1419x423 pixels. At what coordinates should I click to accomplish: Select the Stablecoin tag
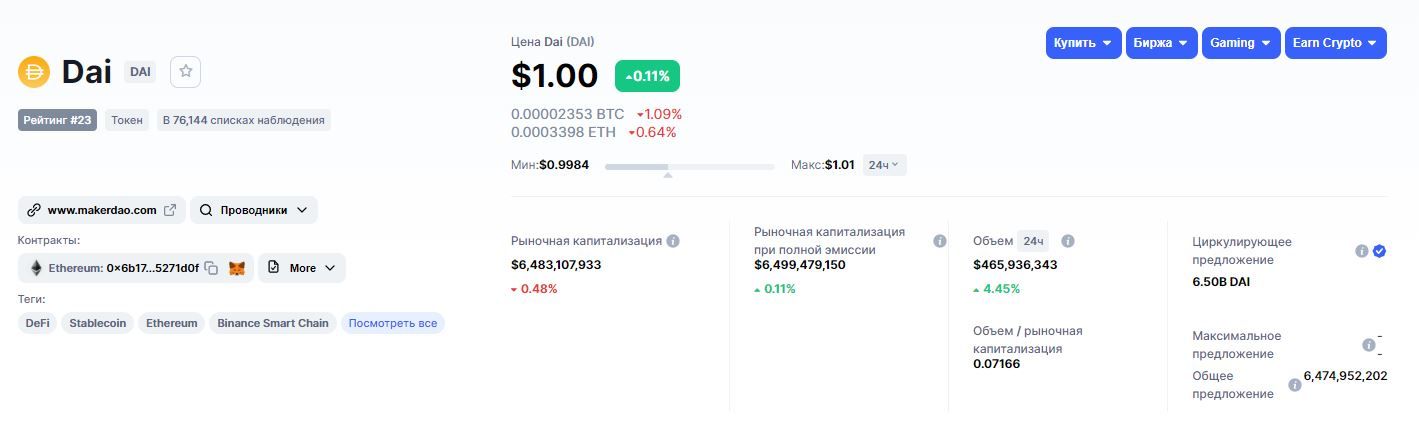pos(98,323)
